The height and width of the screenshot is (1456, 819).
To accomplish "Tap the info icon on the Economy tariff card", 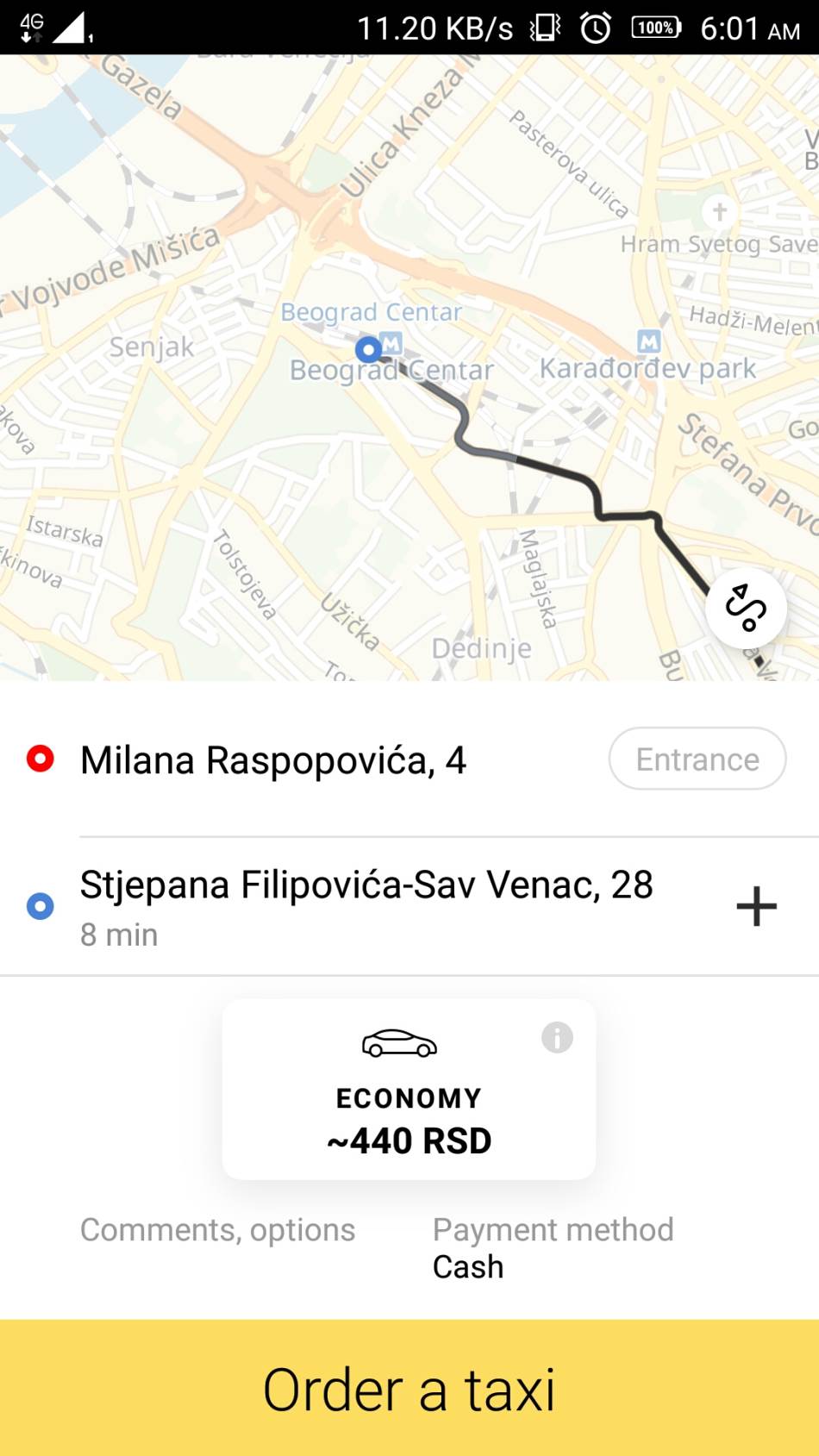I will (x=557, y=1038).
